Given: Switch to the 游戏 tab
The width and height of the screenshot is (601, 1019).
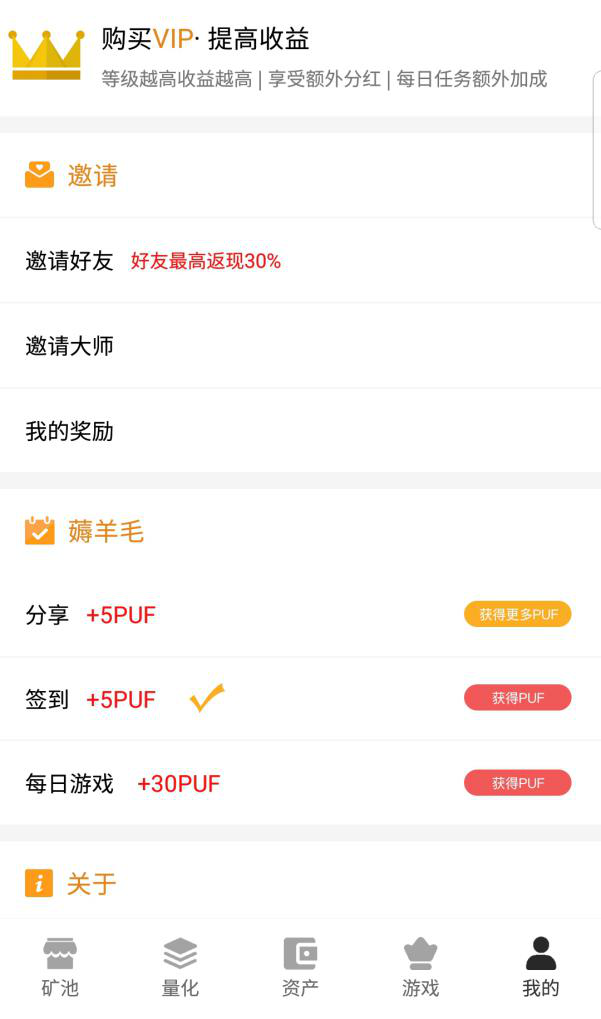Looking at the screenshot, I should (x=420, y=968).
